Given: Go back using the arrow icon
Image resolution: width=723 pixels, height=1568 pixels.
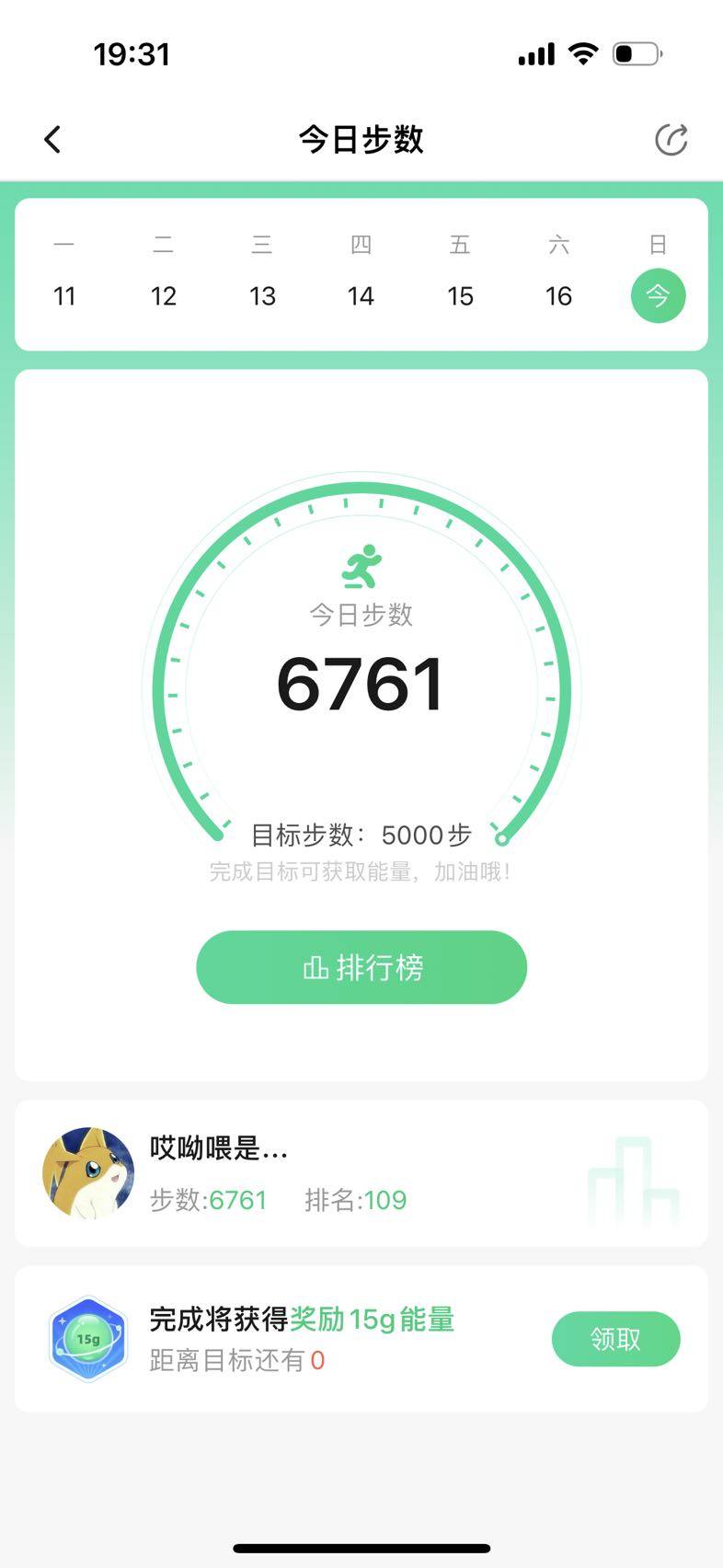Looking at the screenshot, I should tap(52, 140).
